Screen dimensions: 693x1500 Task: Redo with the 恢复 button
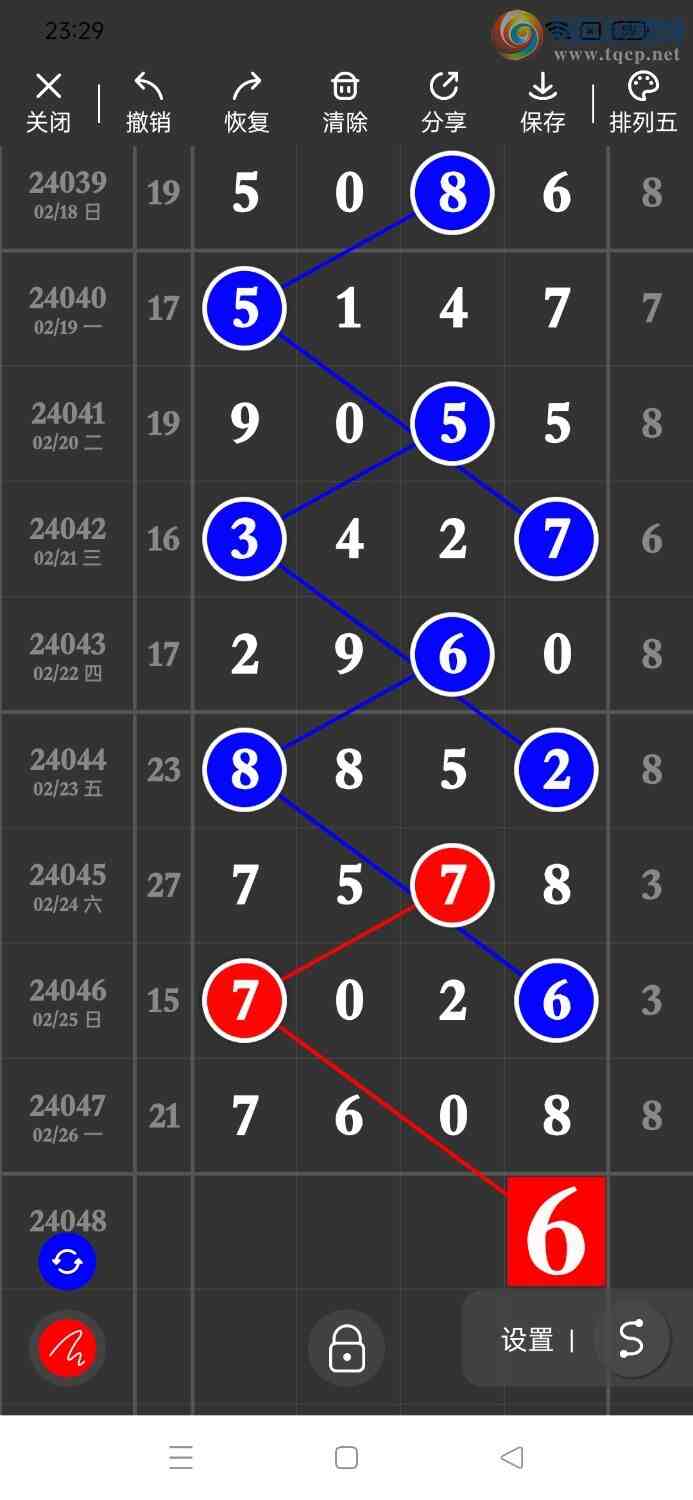(x=247, y=103)
